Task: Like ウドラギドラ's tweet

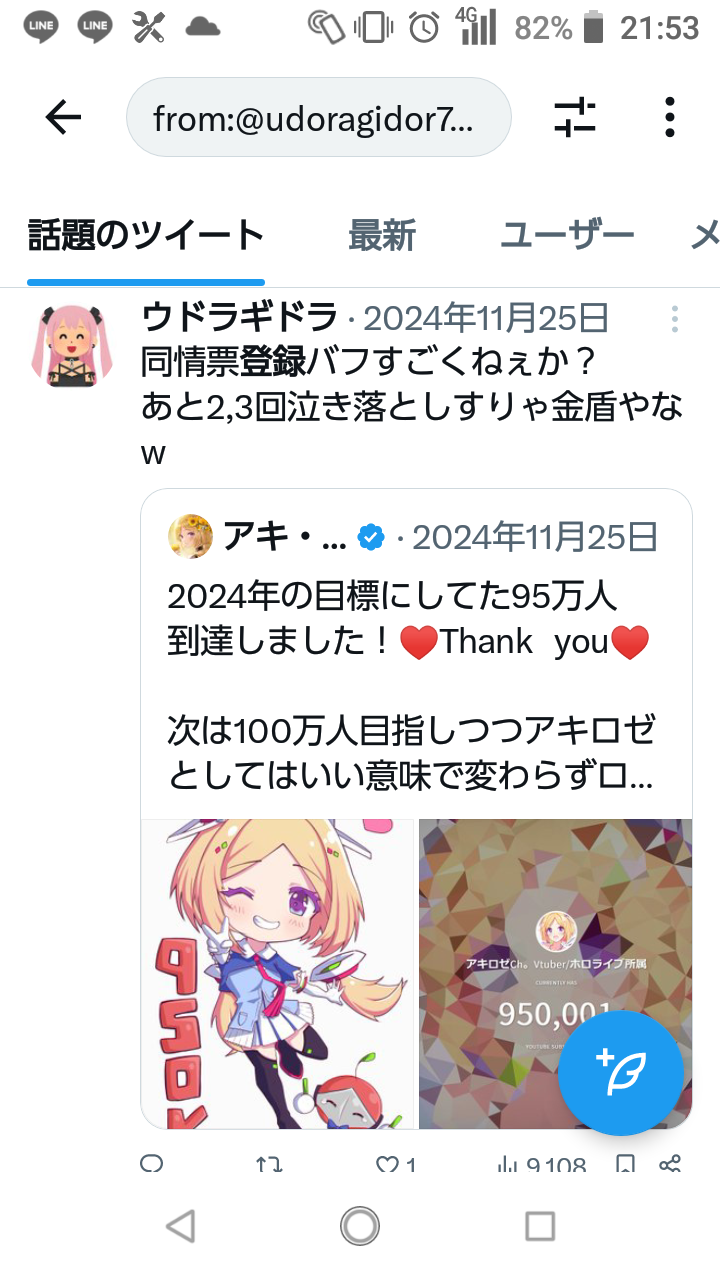Action: (x=395, y=1164)
